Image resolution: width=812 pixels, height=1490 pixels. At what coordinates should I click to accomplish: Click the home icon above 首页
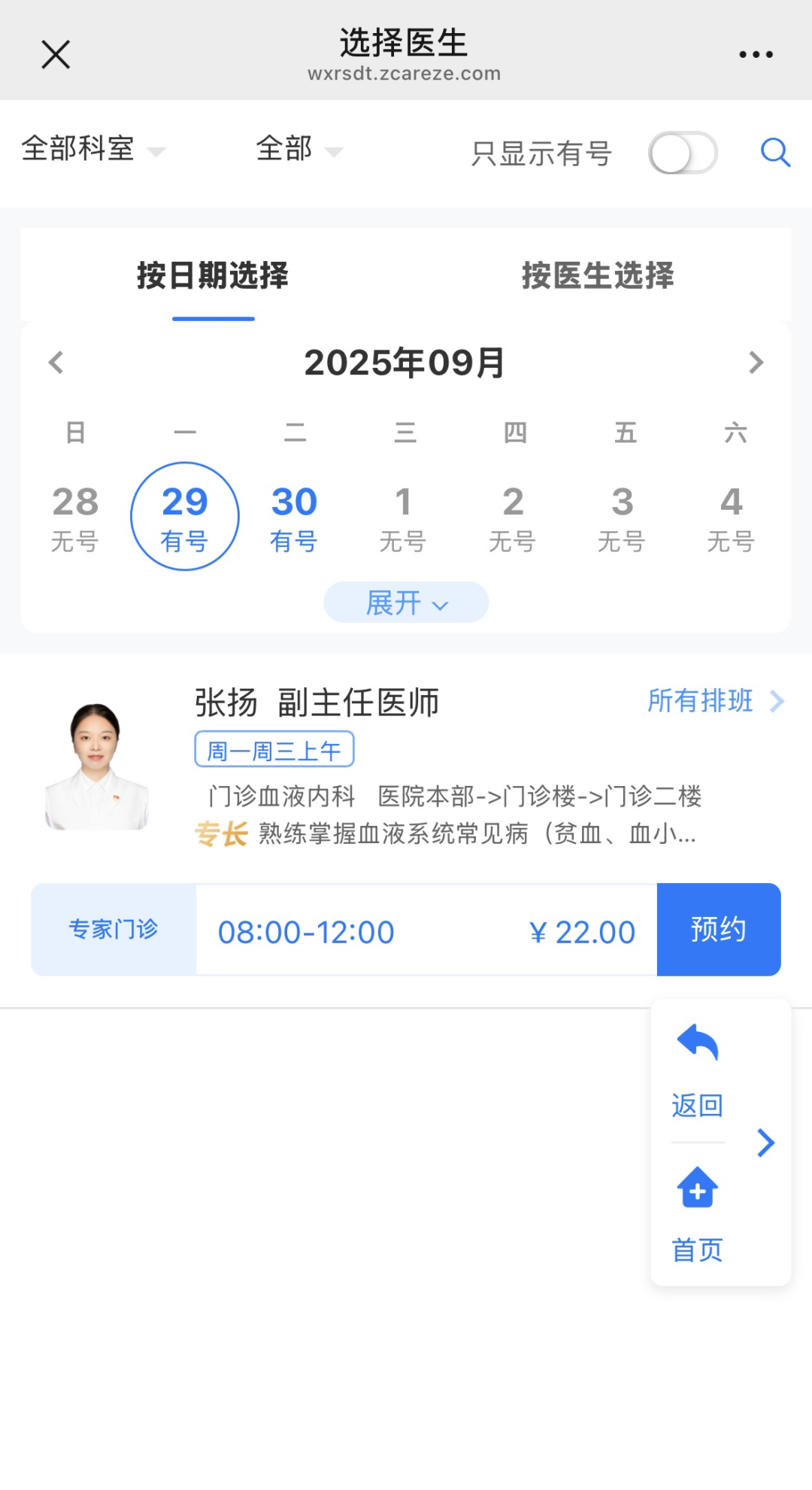coord(695,1188)
